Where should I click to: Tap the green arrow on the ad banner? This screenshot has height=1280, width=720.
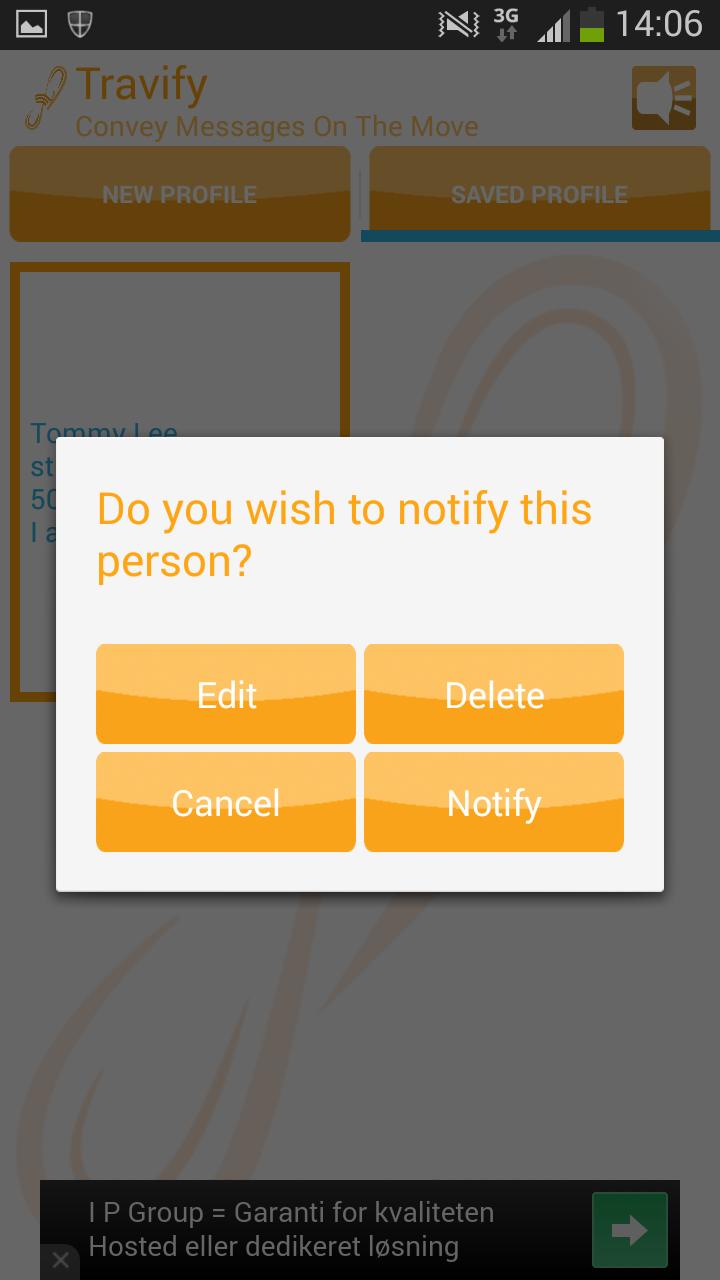pyautogui.click(x=629, y=1230)
